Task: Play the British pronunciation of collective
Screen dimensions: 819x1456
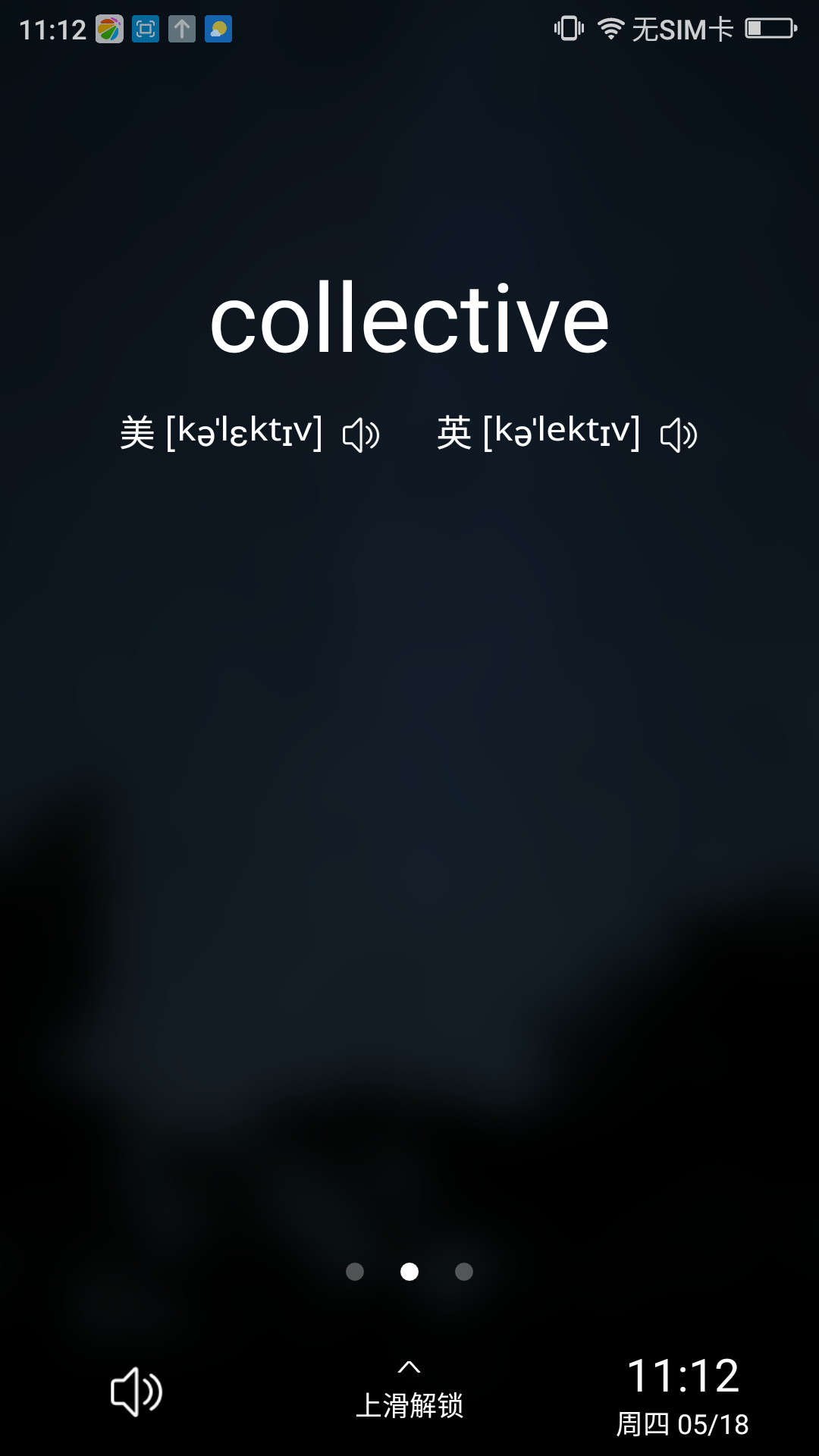Action: point(679,435)
